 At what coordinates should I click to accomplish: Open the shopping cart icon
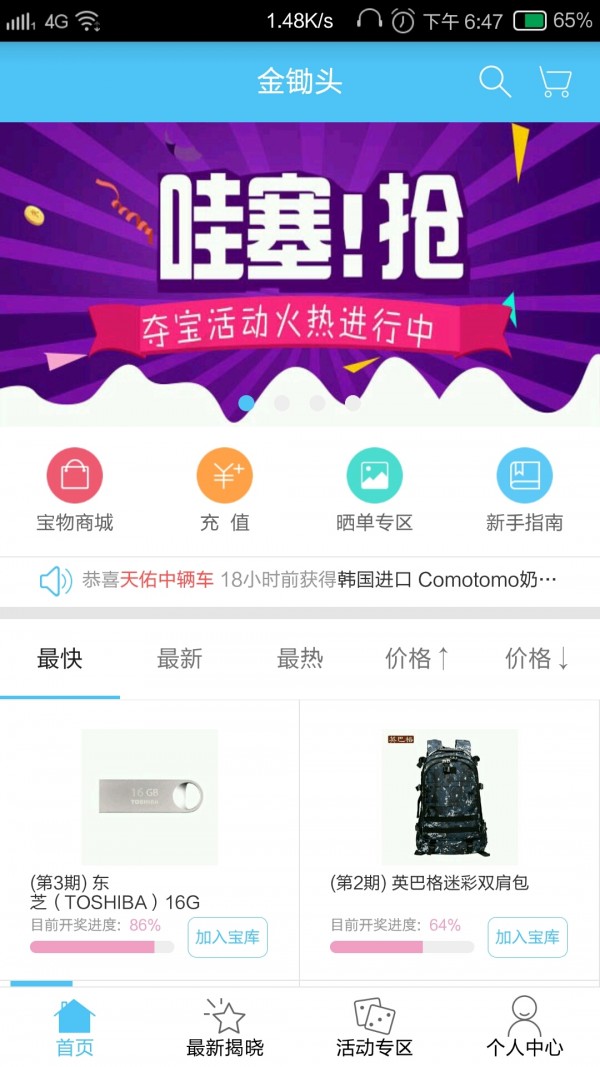tap(555, 82)
